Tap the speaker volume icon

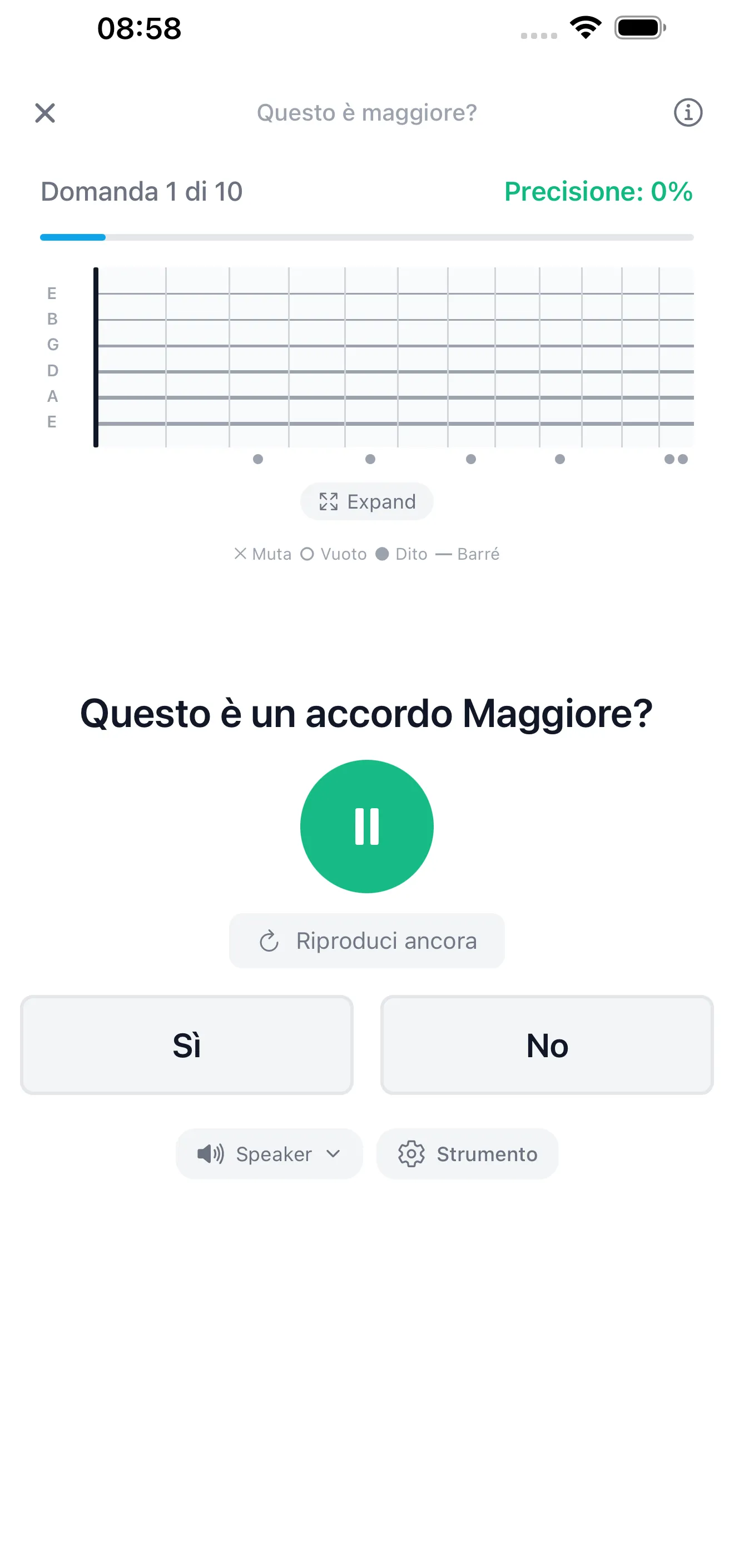(x=210, y=1153)
